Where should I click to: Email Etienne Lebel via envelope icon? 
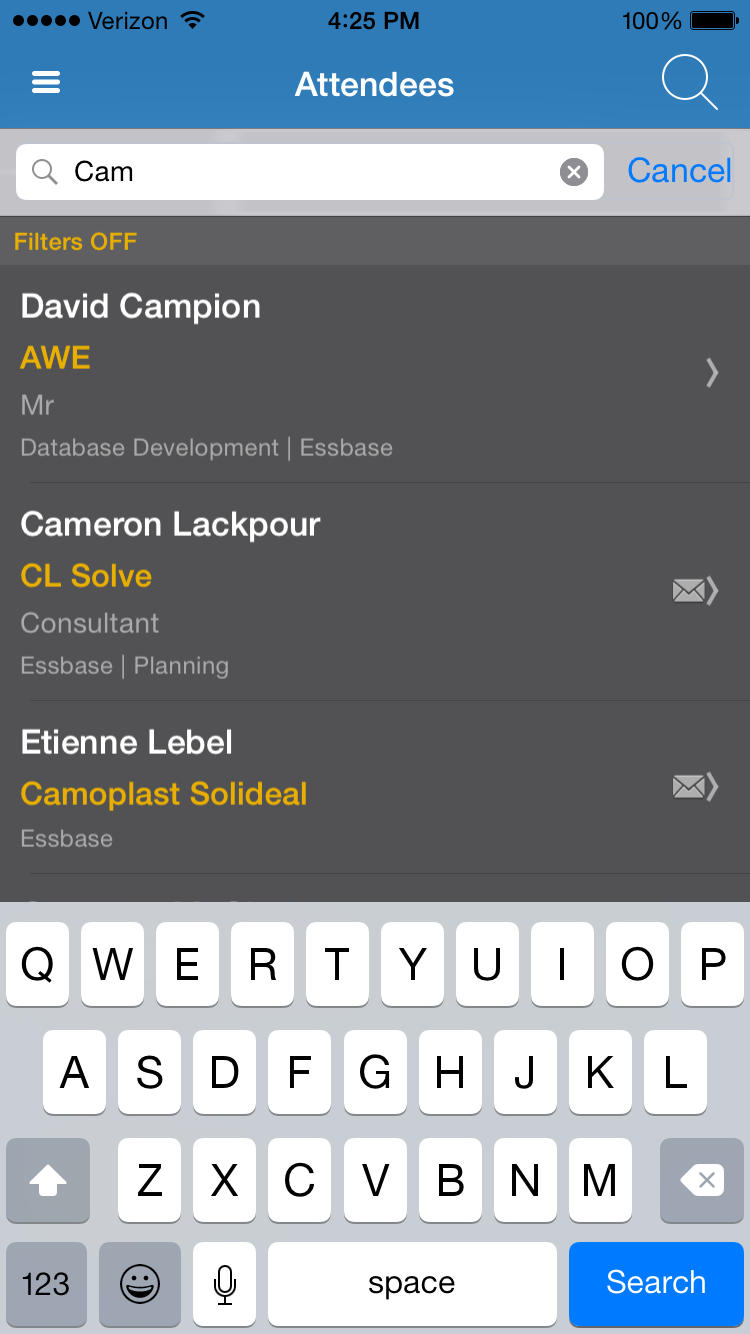pyautogui.click(x=688, y=788)
